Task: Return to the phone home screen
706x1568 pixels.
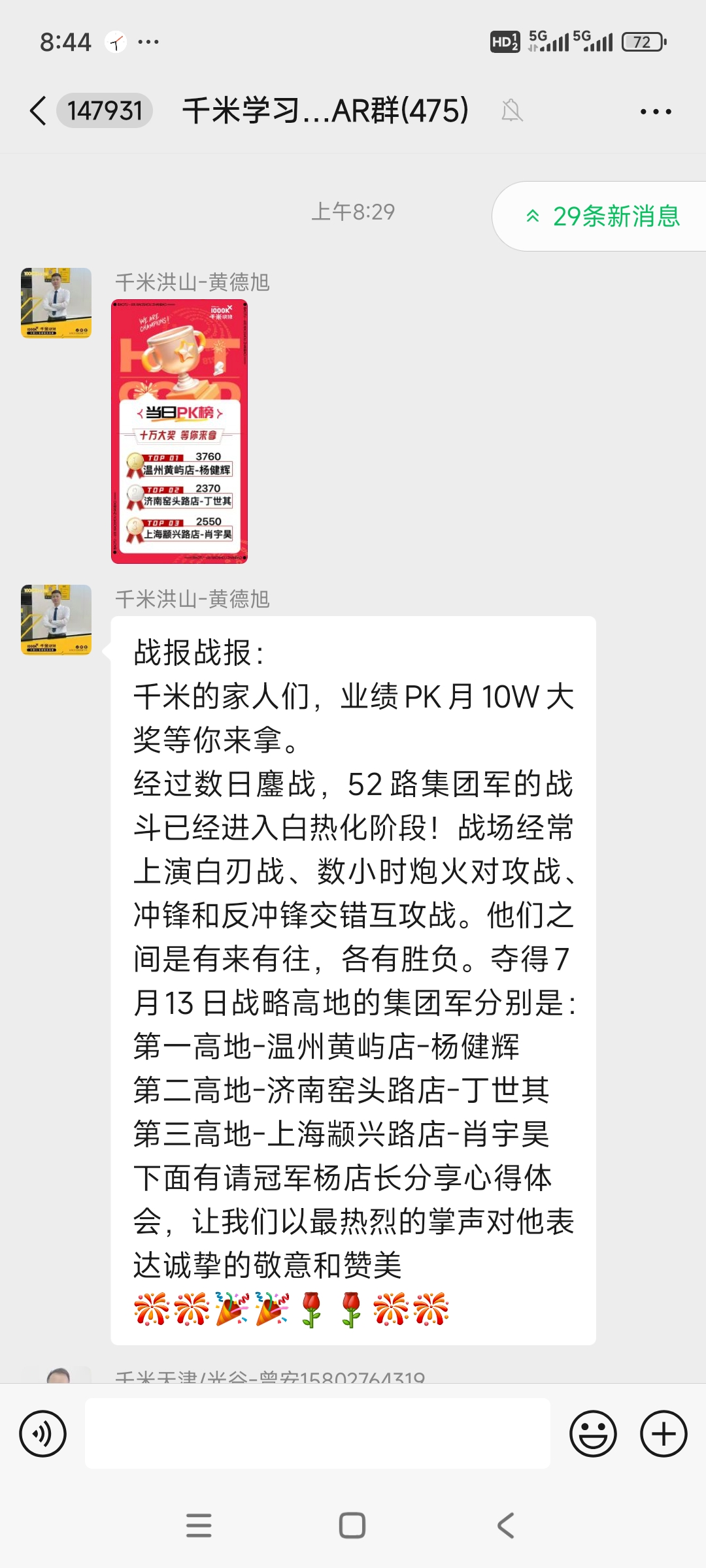Action: pos(352,1526)
